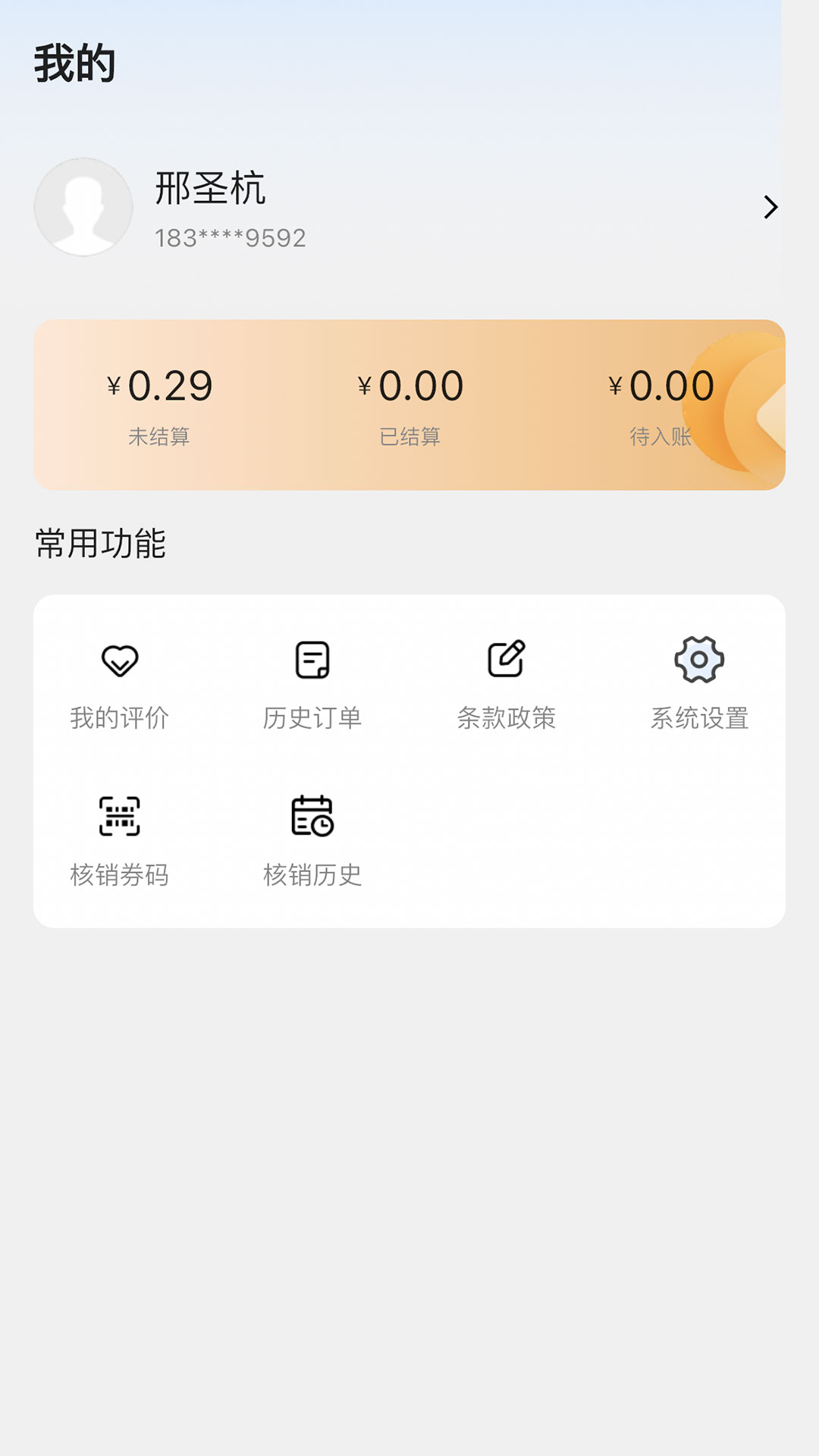Open profile details via the right chevron
The width and height of the screenshot is (819, 1456).
(772, 206)
